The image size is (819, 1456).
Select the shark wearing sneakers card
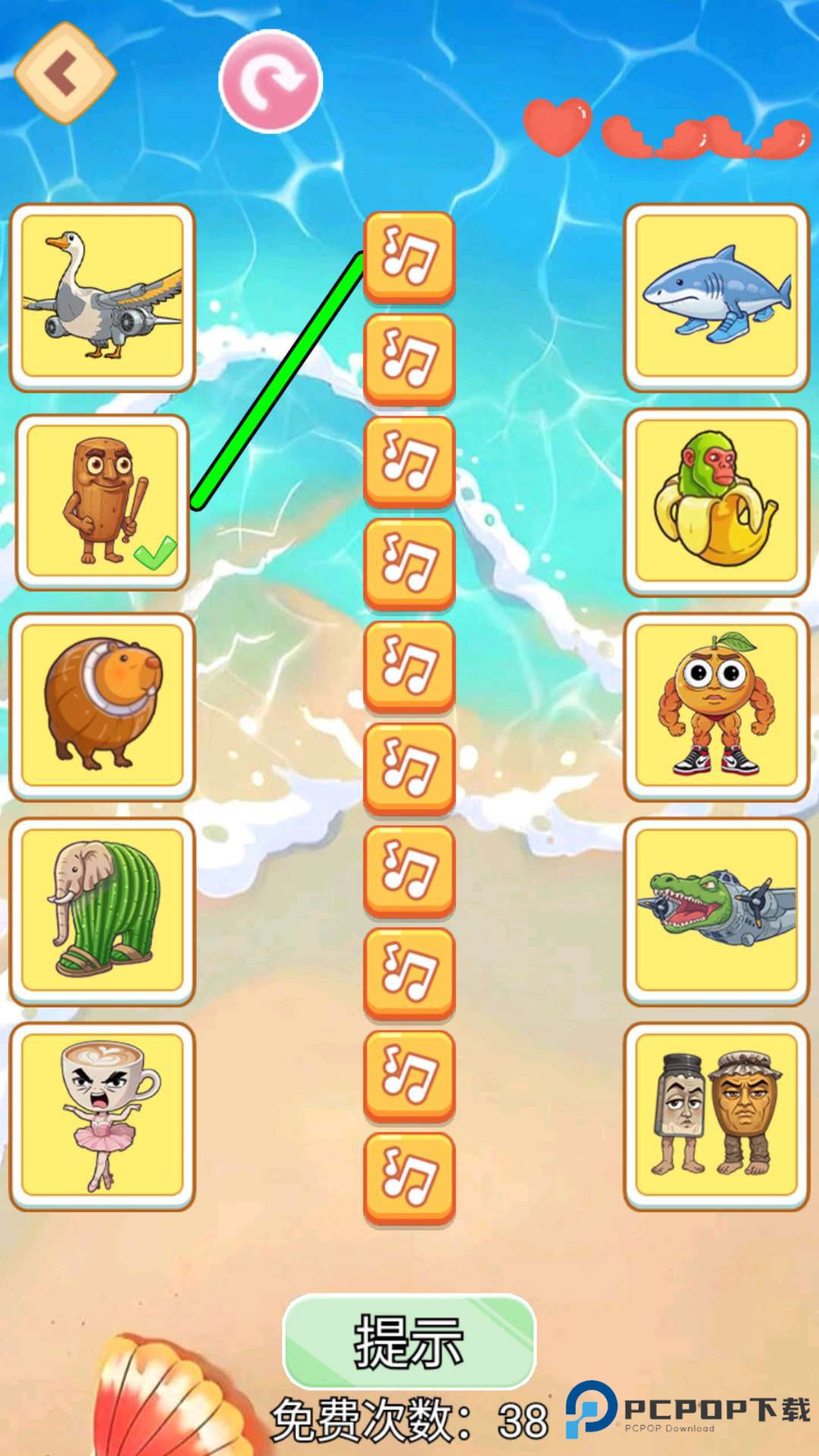tap(717, 297)
